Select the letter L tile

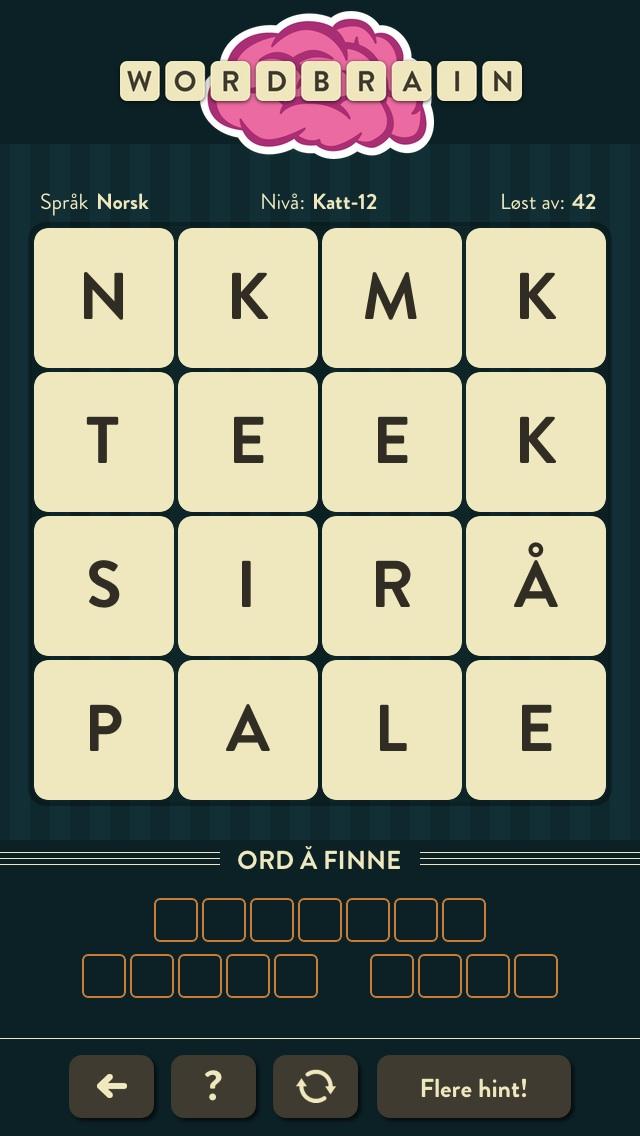[x=391, y=730]
